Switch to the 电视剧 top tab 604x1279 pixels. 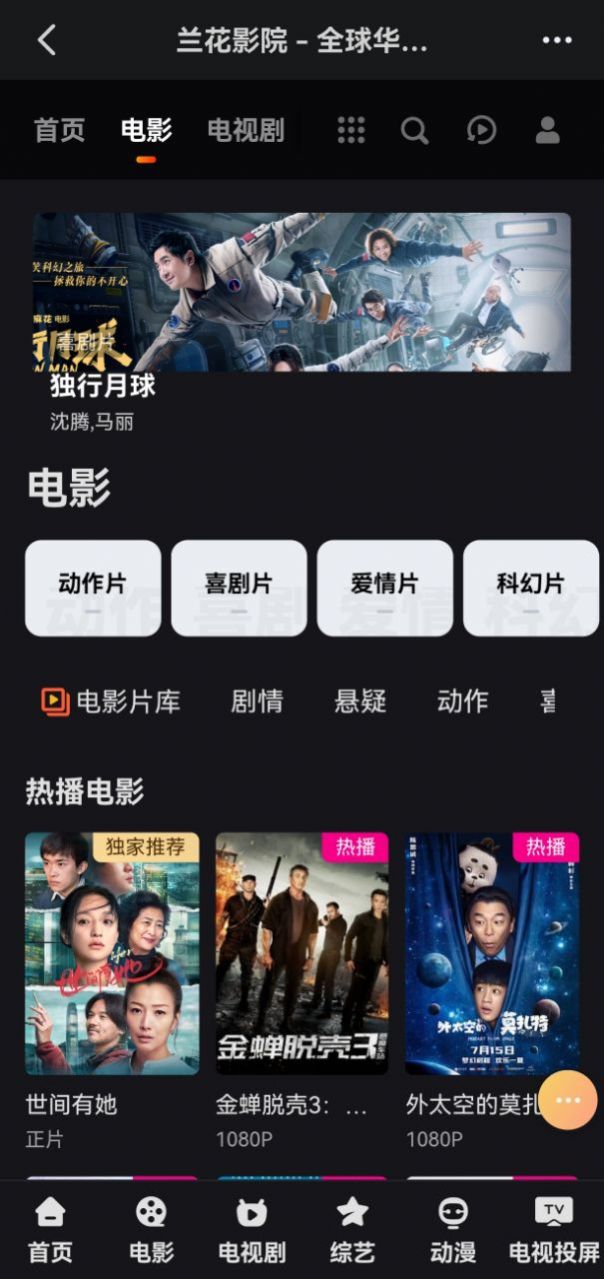click(x=245, y=130)
